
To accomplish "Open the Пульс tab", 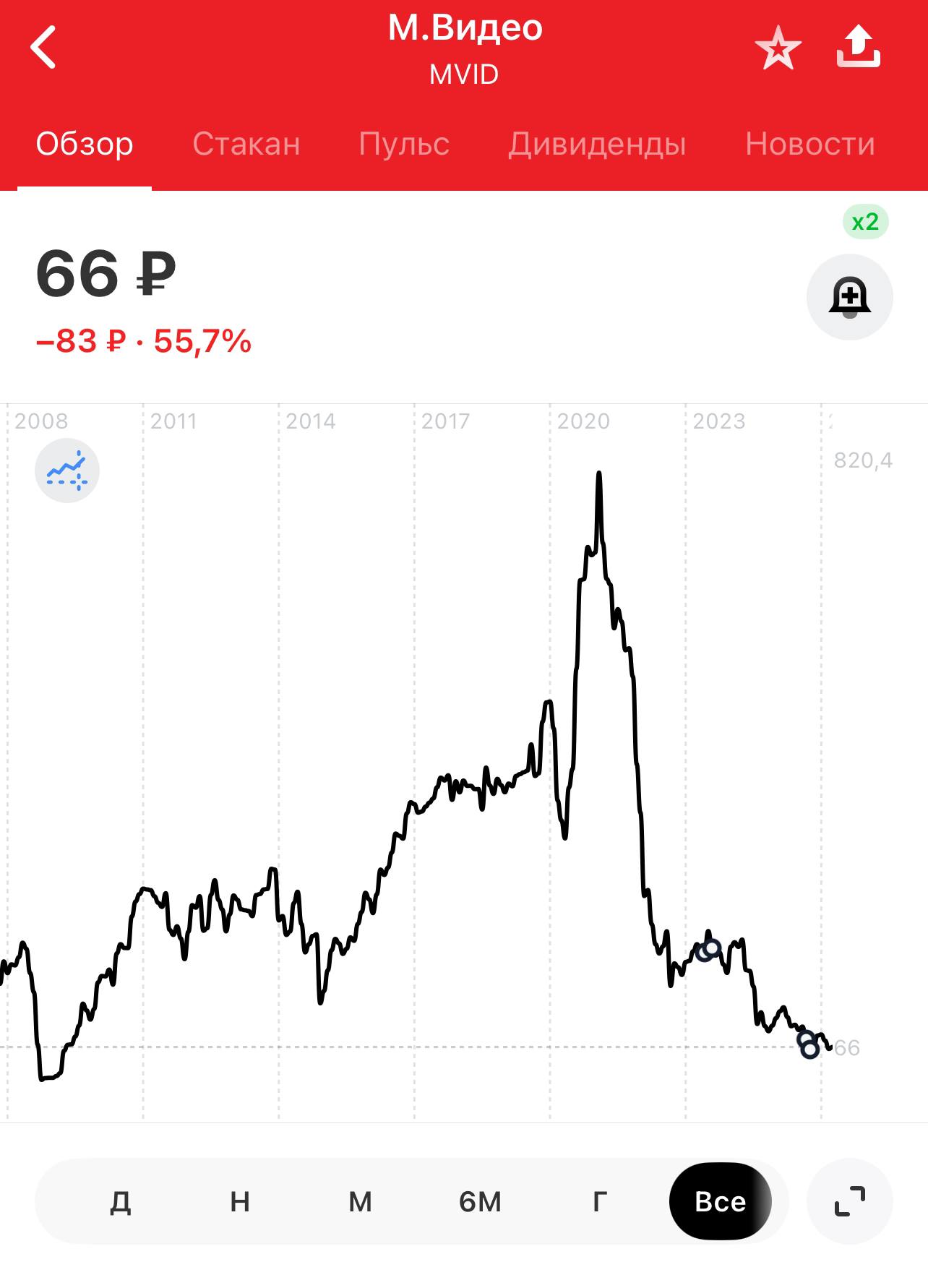I will (404, 144).
